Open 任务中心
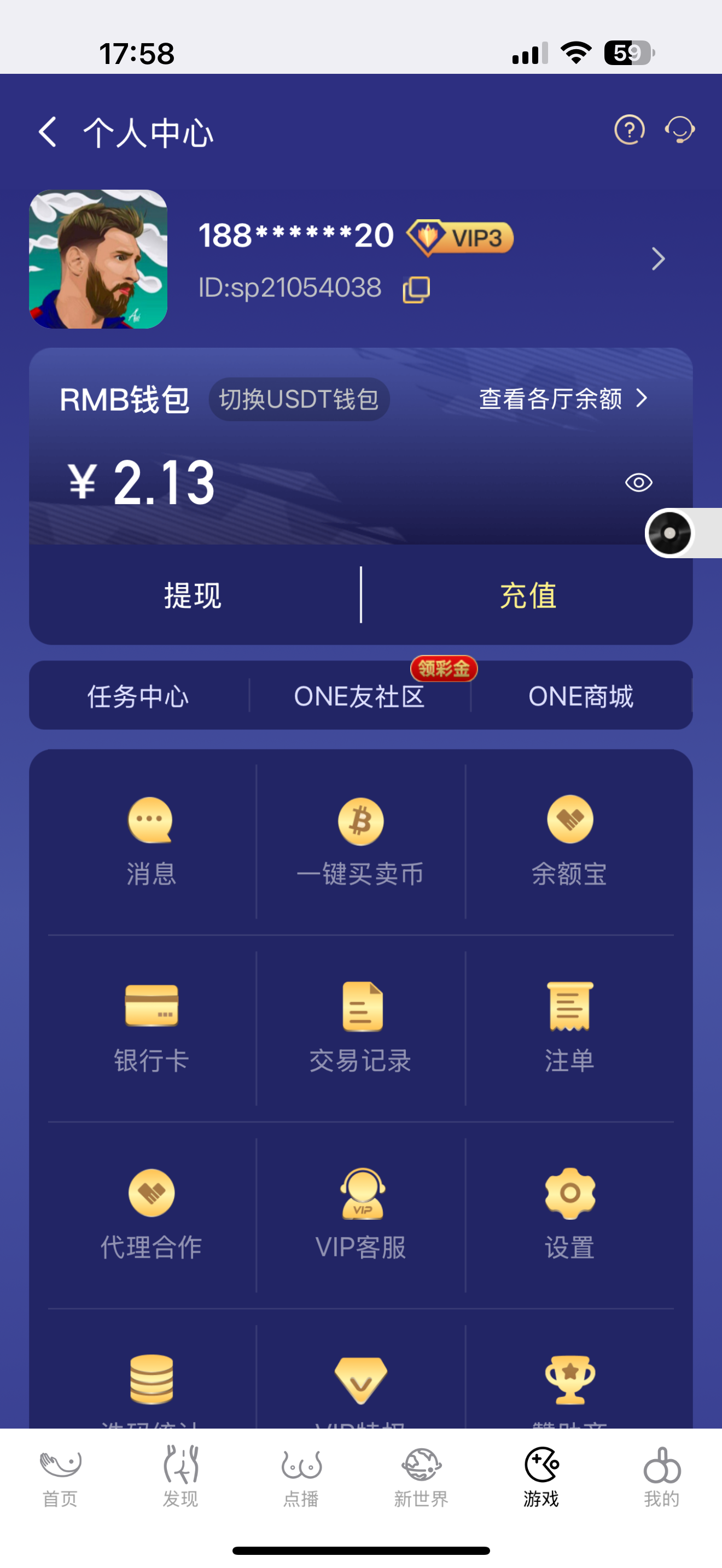Image resolution: width=722 pixels, height=1568 pixels. point(138,696)
